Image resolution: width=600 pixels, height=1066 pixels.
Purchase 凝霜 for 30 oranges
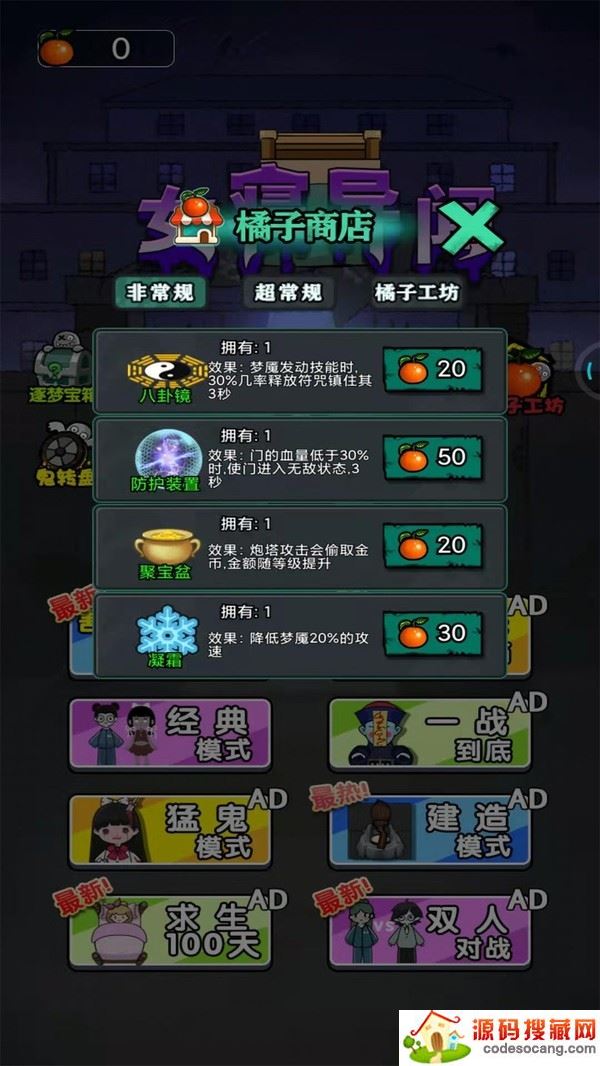point(433,634)
